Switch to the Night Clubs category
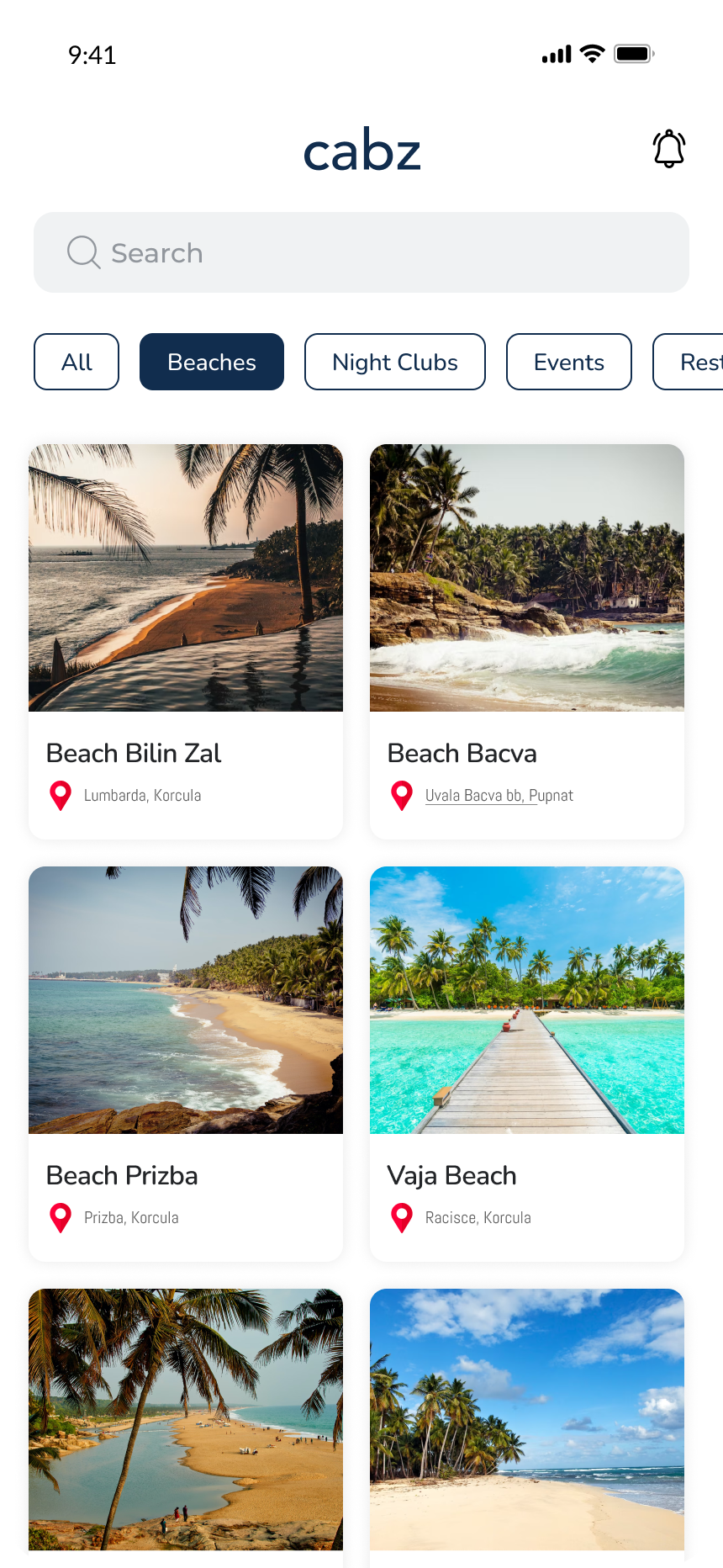The image size is (723, 1568). click(395, 362)
